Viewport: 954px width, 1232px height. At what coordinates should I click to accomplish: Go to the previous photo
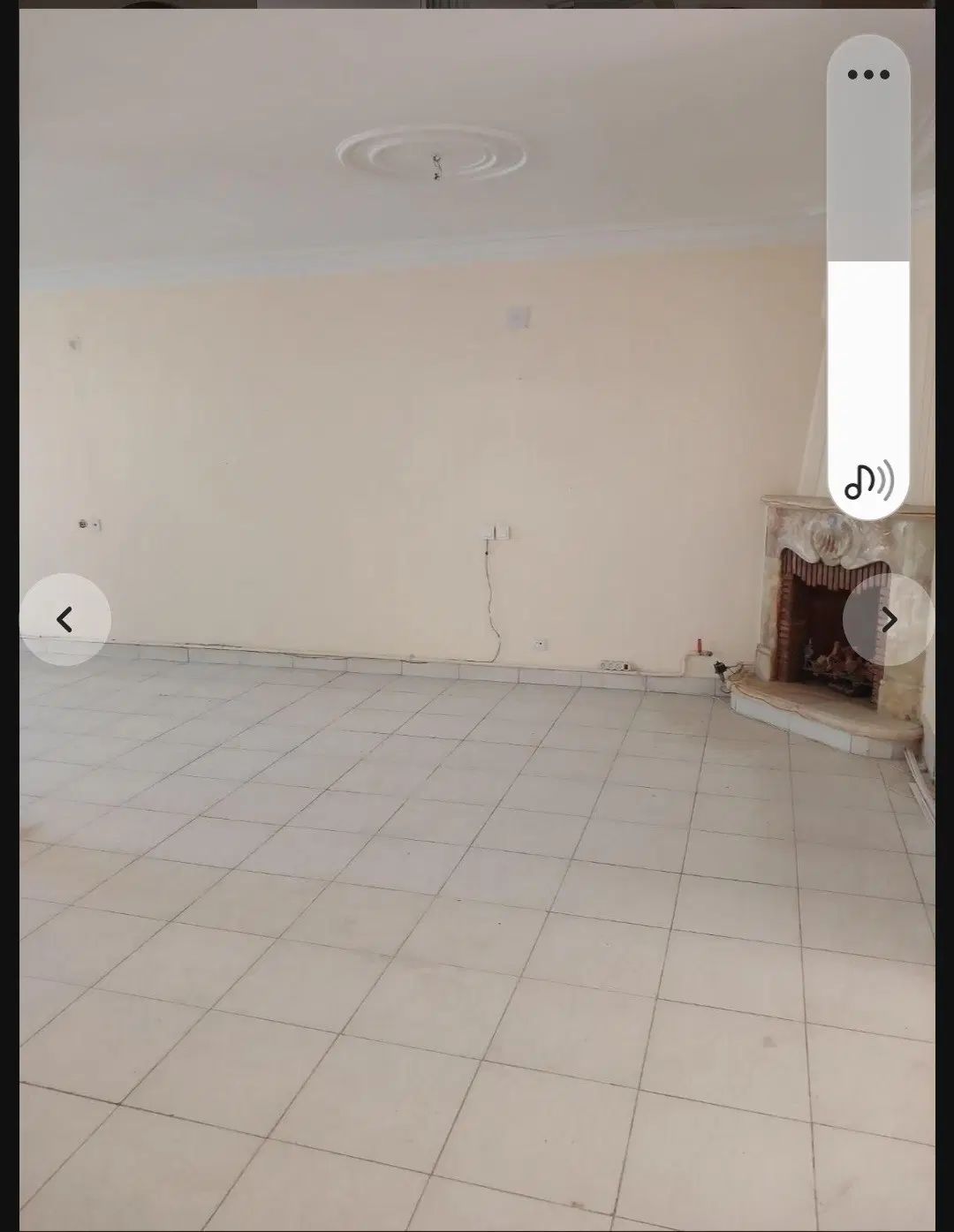click(65, 619)
